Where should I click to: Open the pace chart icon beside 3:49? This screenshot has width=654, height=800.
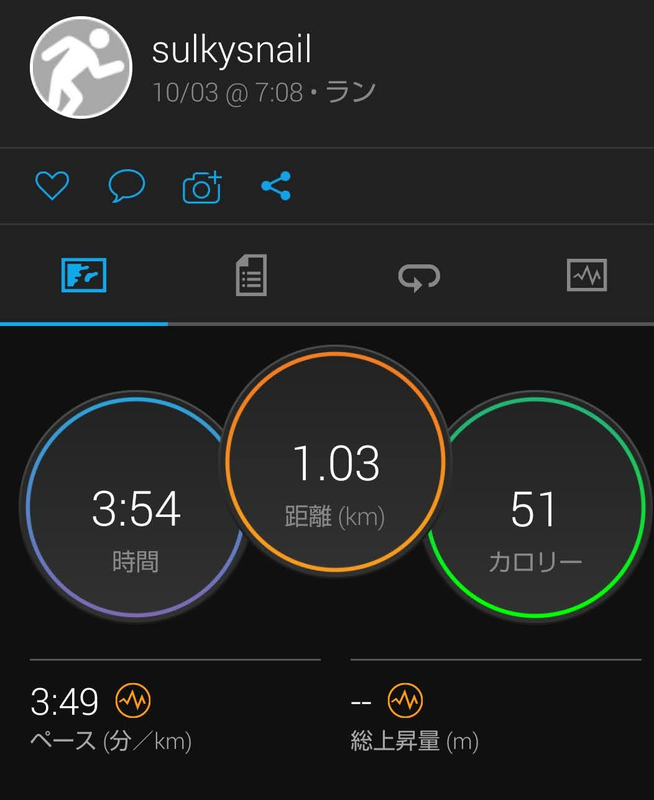point(133,701)
